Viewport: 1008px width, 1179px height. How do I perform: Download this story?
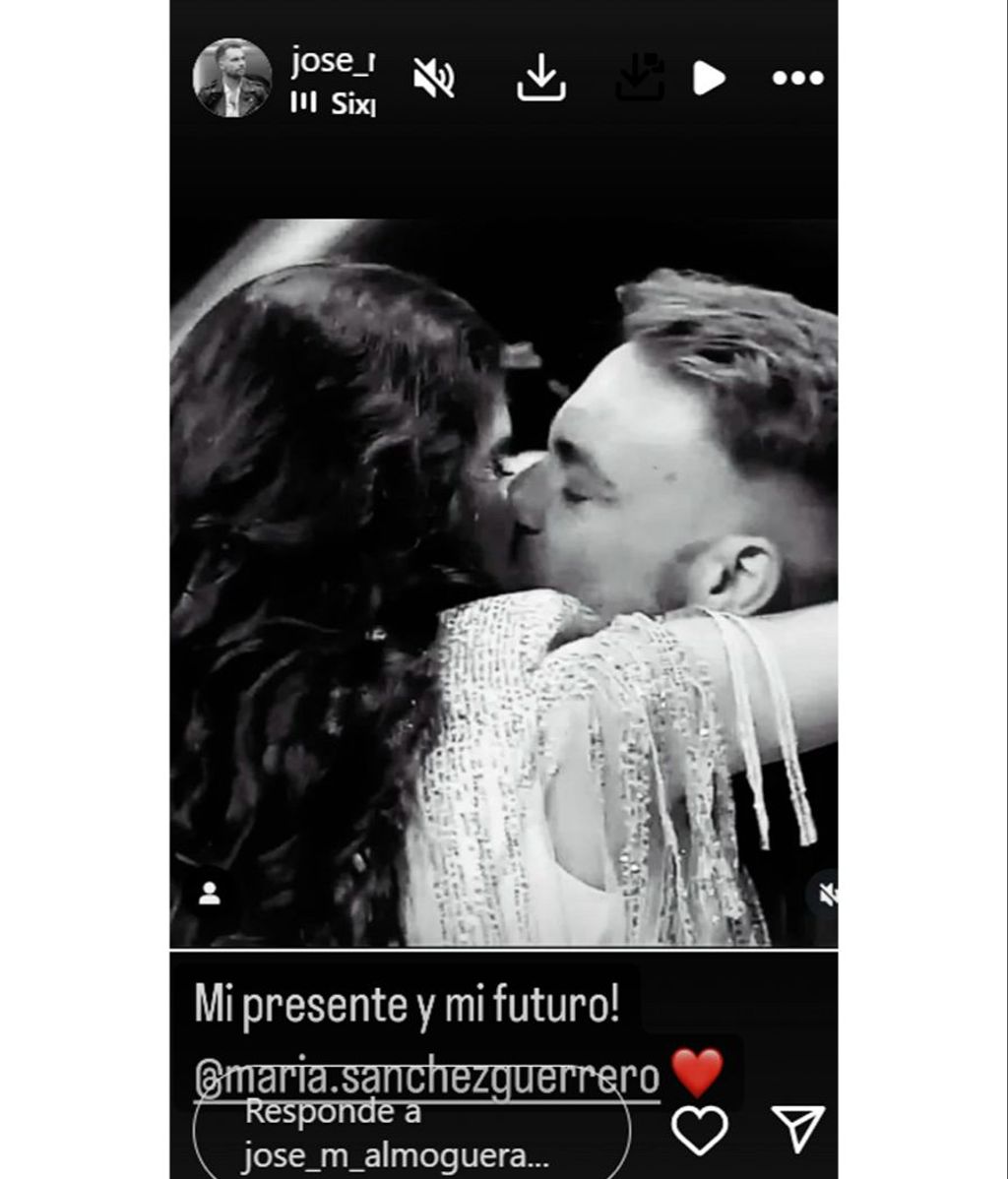click(541, 78)
